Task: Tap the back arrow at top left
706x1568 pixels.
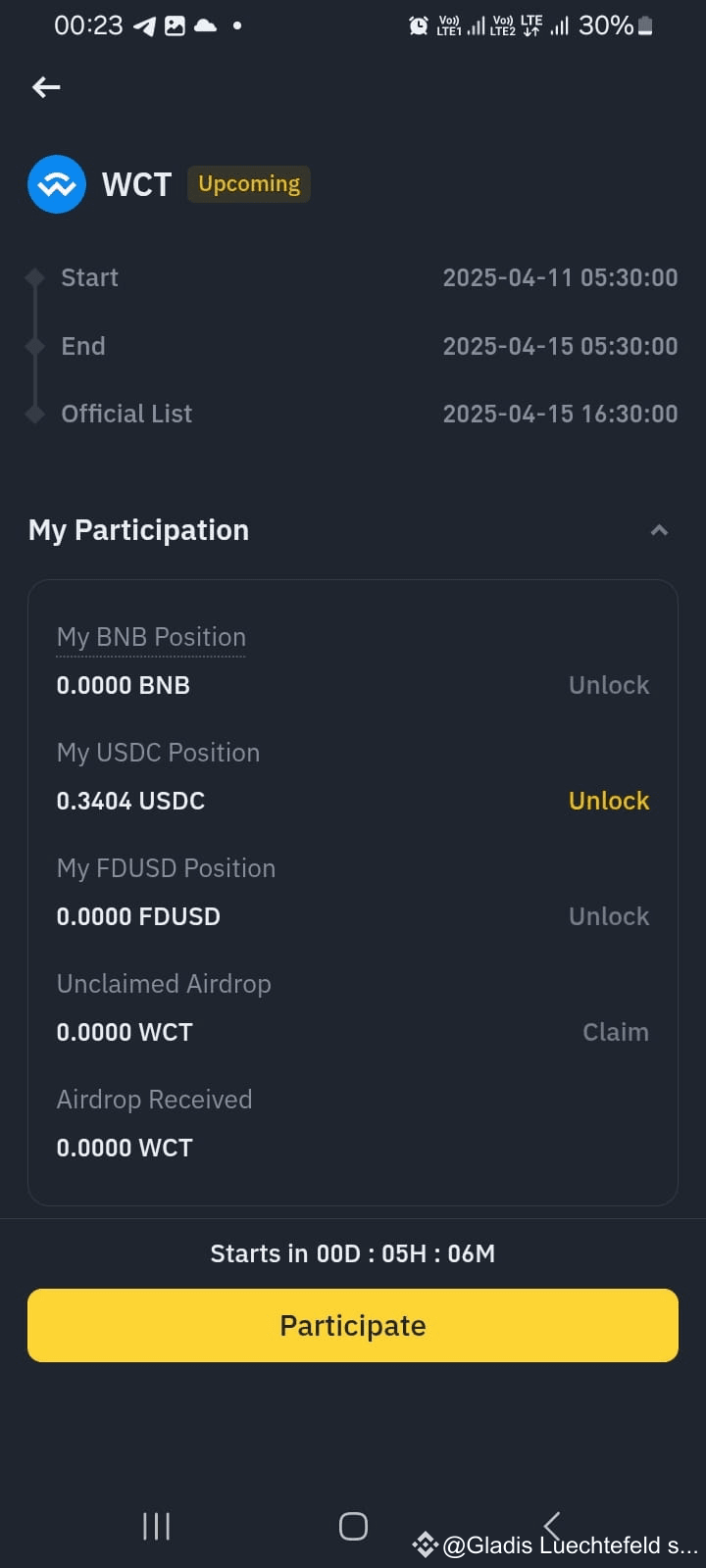Action: [x=45, y=87]
